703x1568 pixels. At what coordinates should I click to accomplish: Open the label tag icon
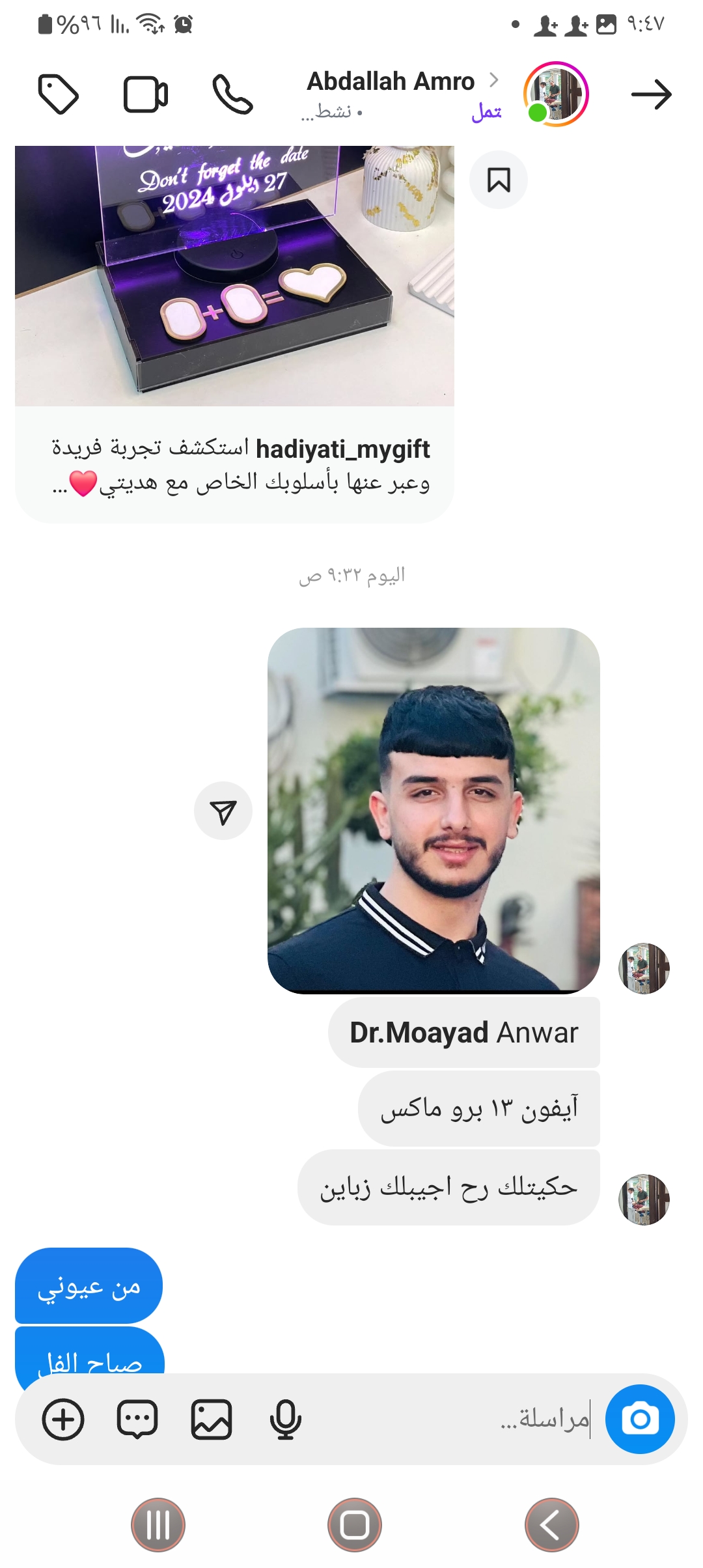coord(59,94)
